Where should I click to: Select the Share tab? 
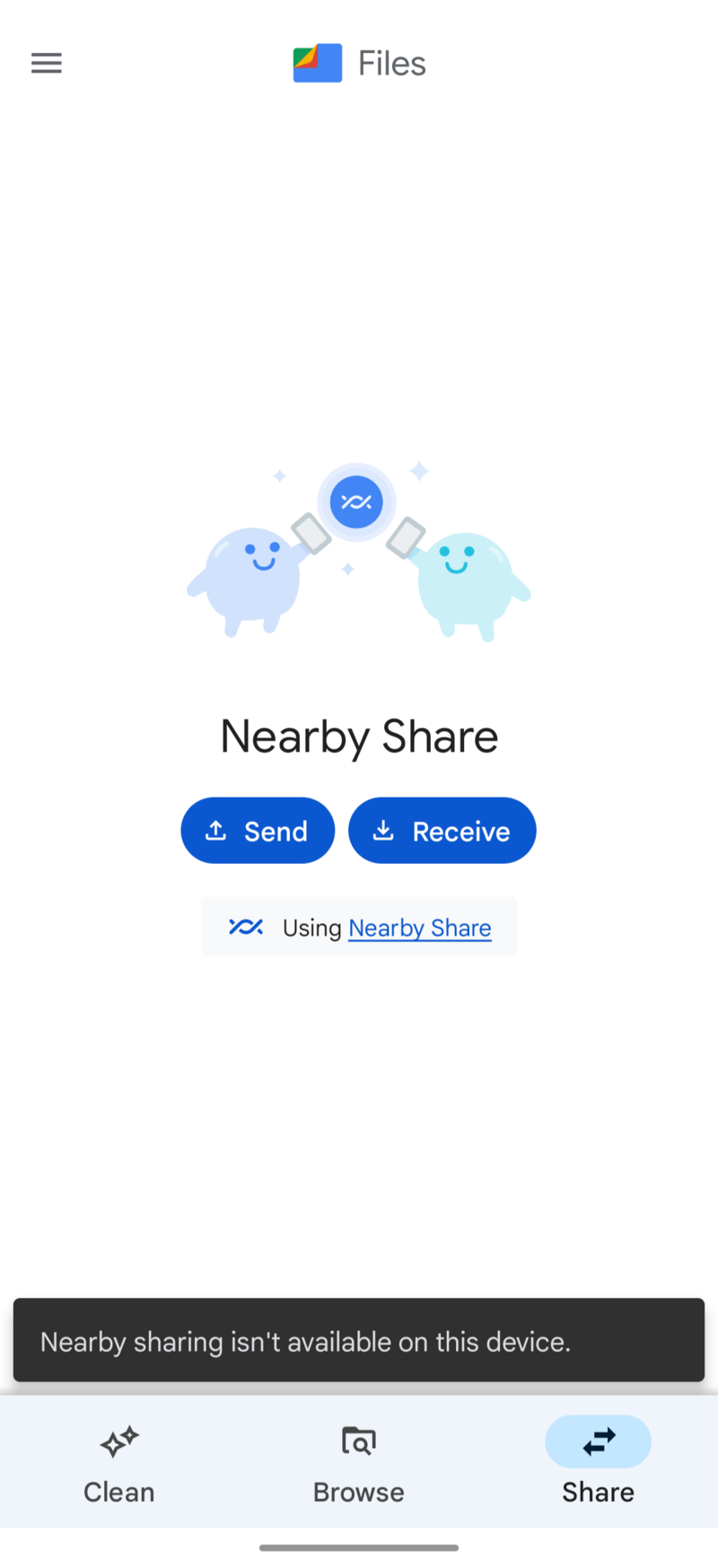[598, 1462]
